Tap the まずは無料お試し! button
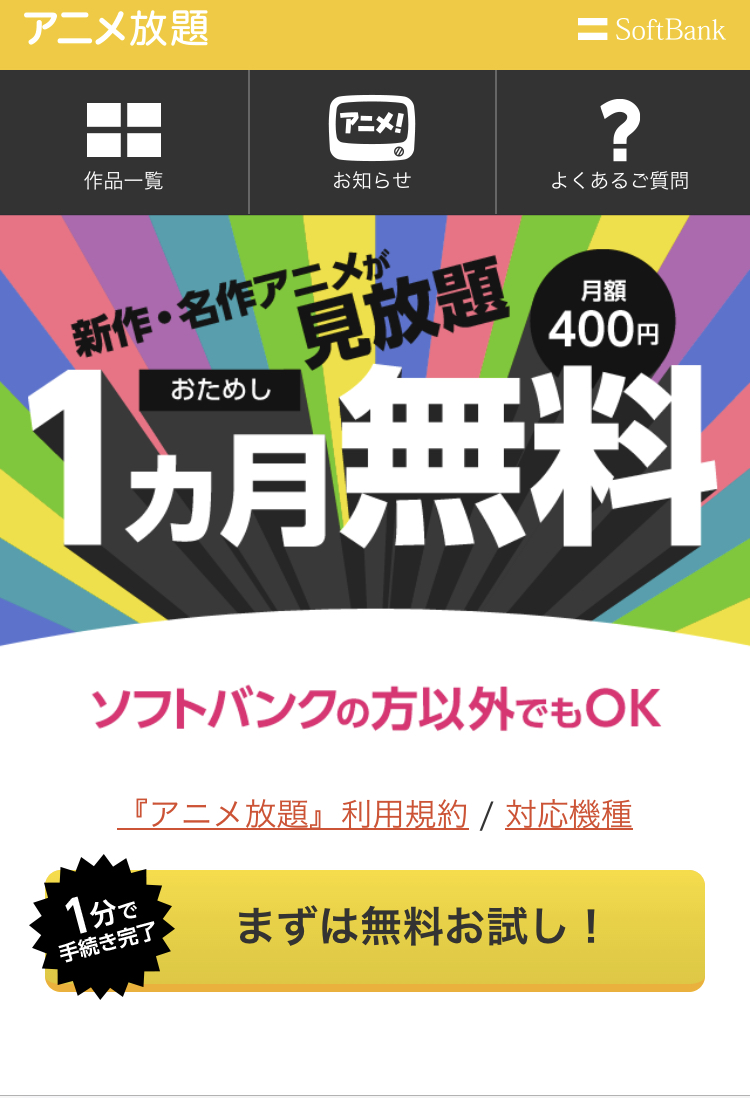 420,928
